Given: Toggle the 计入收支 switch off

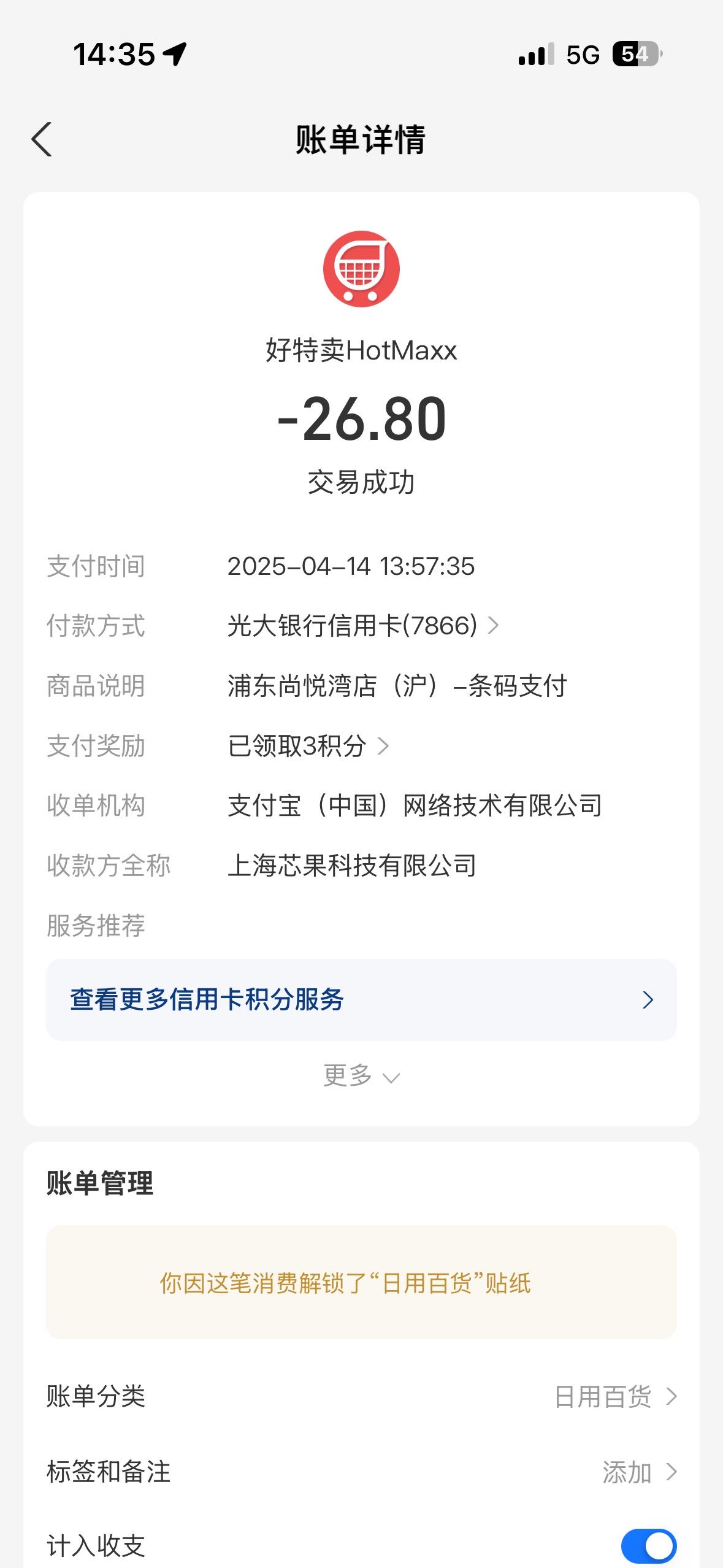Looking at the screenshot, I should [648, 1546].
